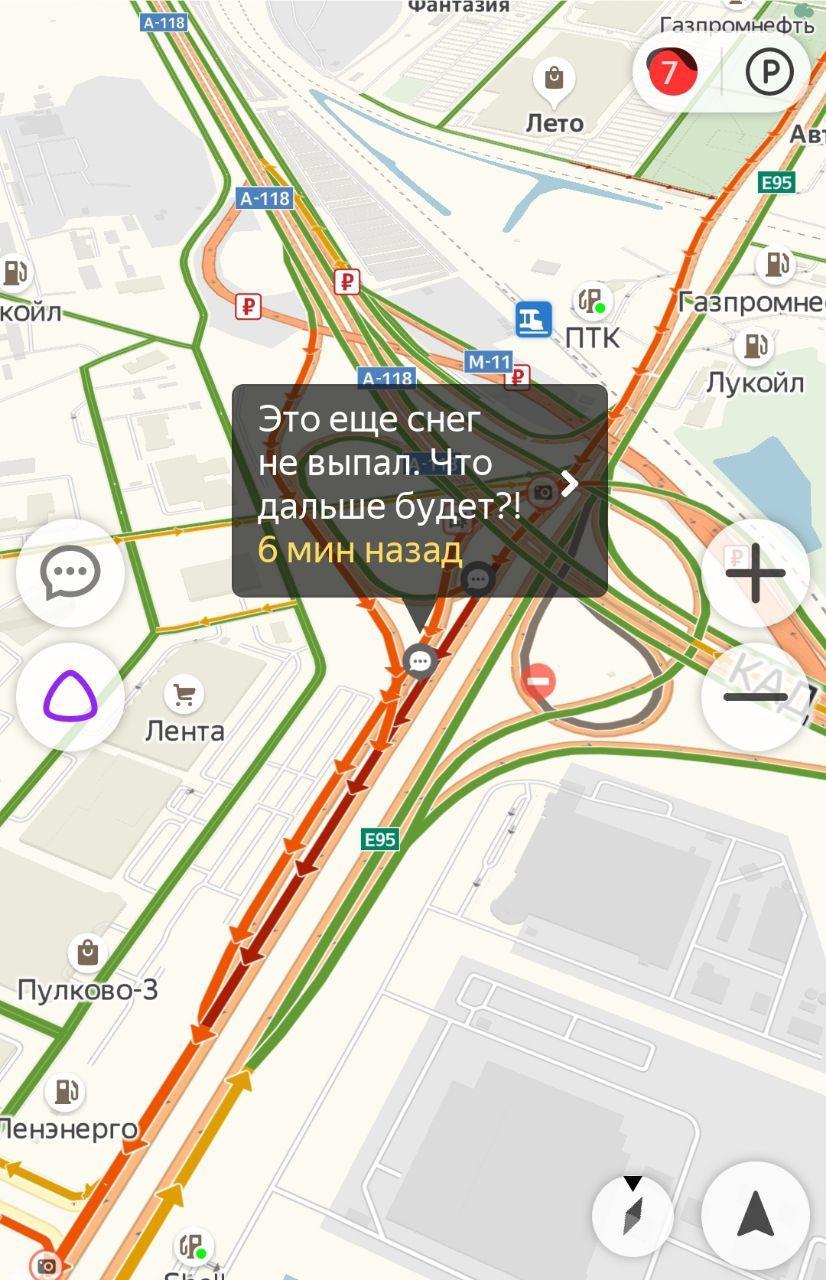Open the selected road comment pin
This screenshot has width=826, height=1280.
click(420, 660)
